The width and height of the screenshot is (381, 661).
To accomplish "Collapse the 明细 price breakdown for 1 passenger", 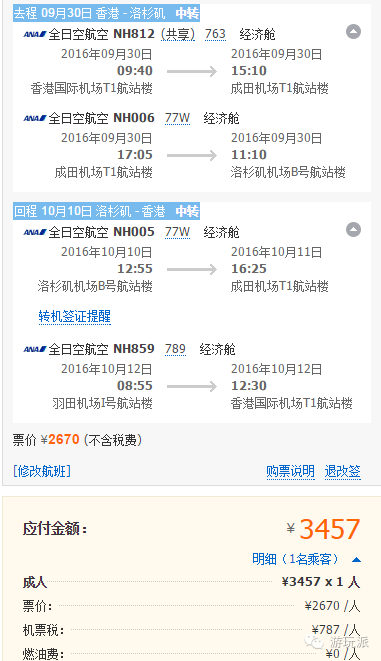I will [306, 559].
